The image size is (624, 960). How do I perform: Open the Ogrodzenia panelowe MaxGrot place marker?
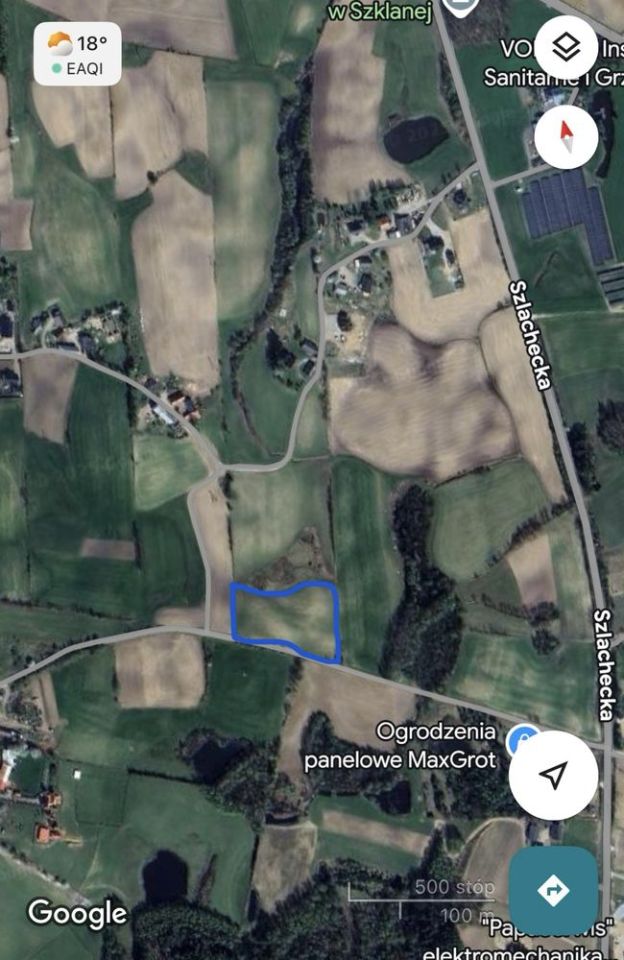(x=520, y=741)
